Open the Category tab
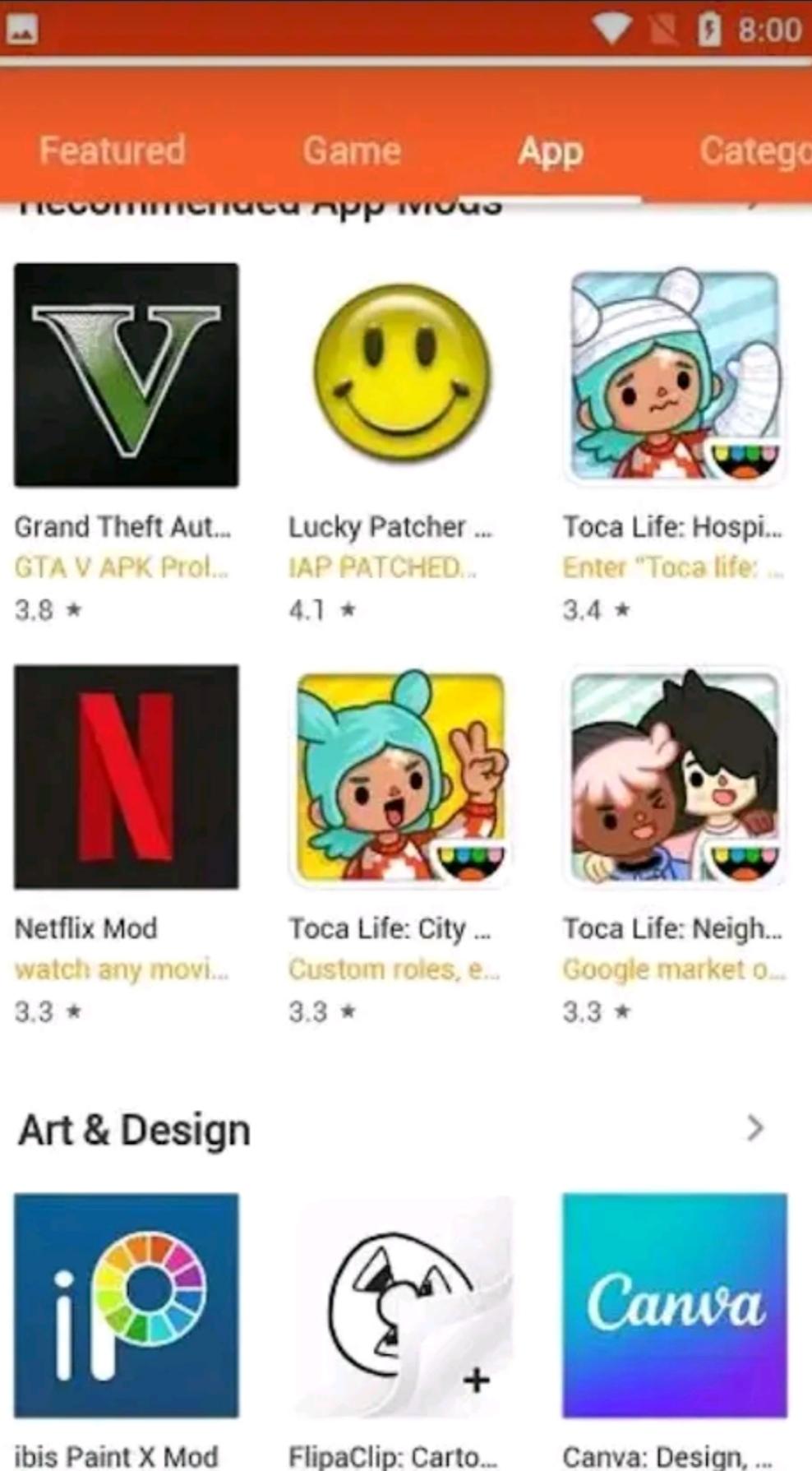Screen dimensions: 812x1471 pyautogui.click(x=754, y=150)
